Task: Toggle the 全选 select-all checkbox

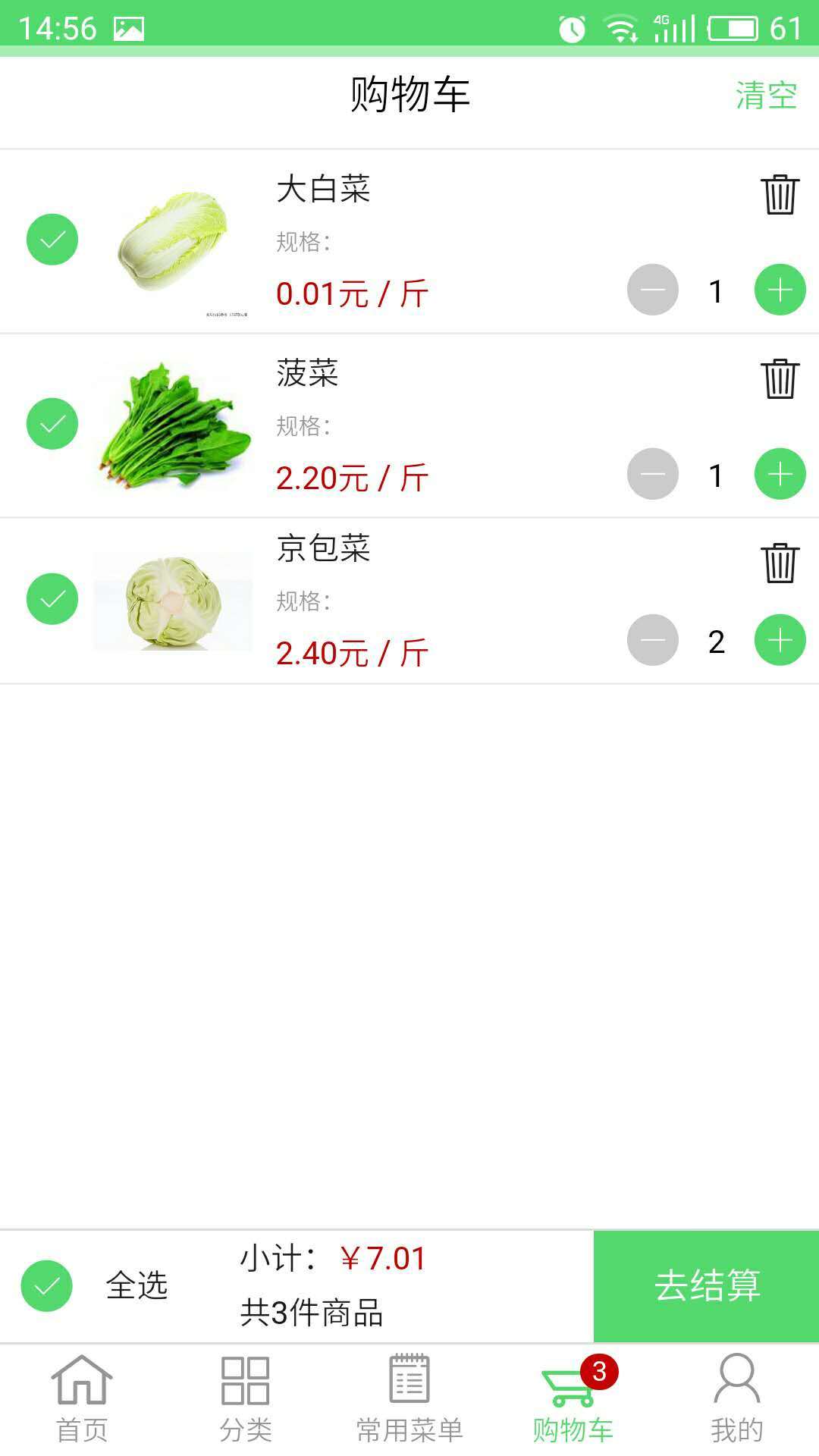Action: coord(47,1285)
